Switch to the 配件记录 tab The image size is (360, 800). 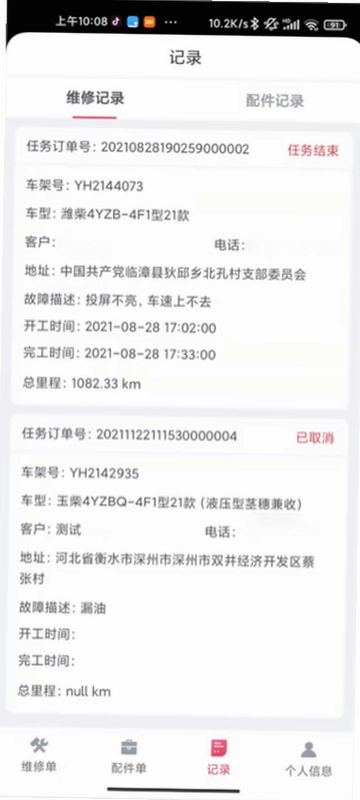tap(275, 101)
